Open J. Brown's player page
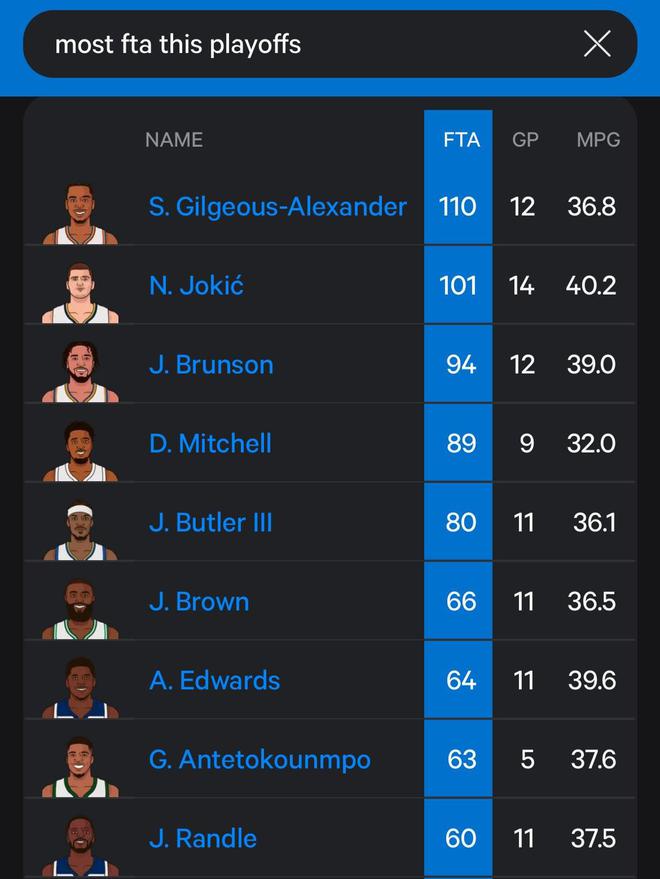The height and width of the screenshot is (879, 660). (199, 602)
